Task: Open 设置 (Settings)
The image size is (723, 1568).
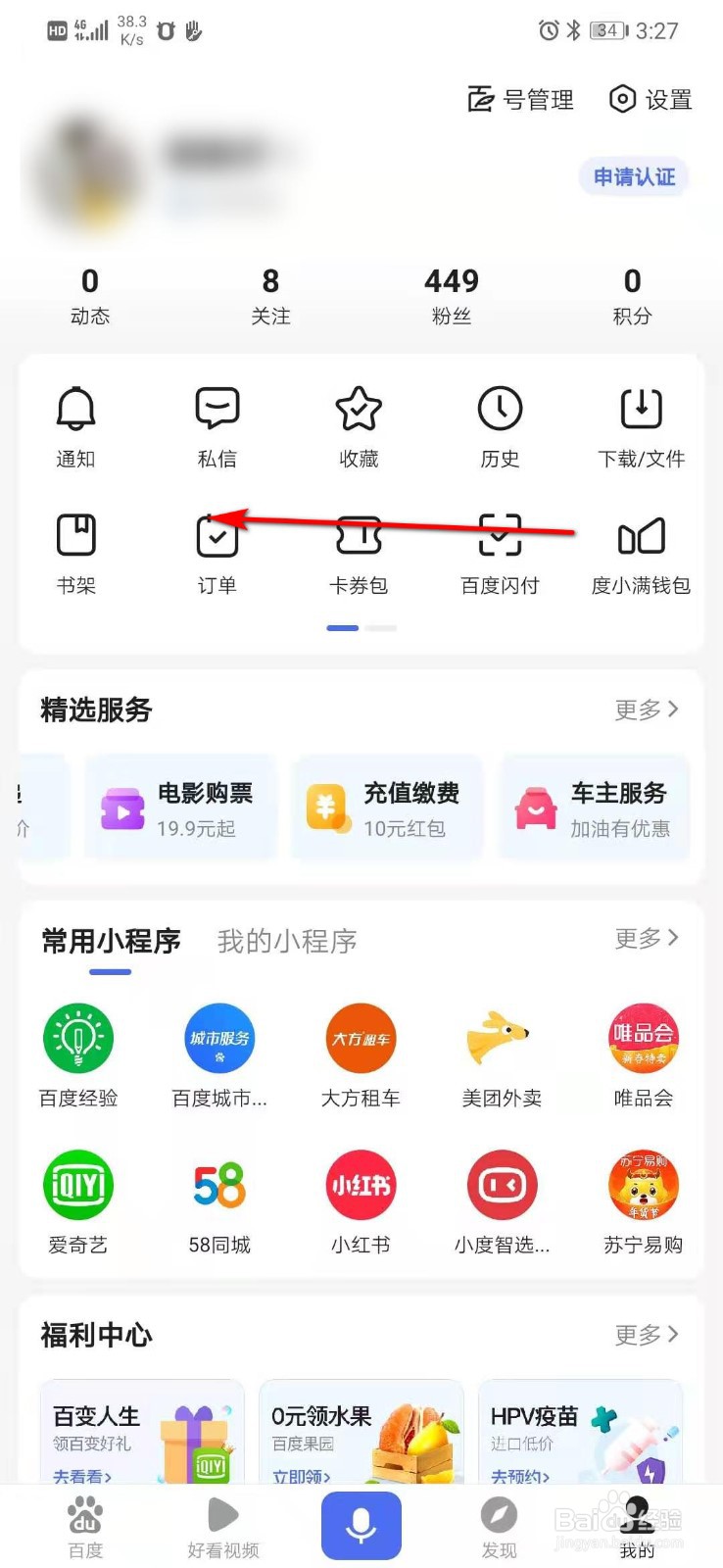Action: click(x=649, y=99)
